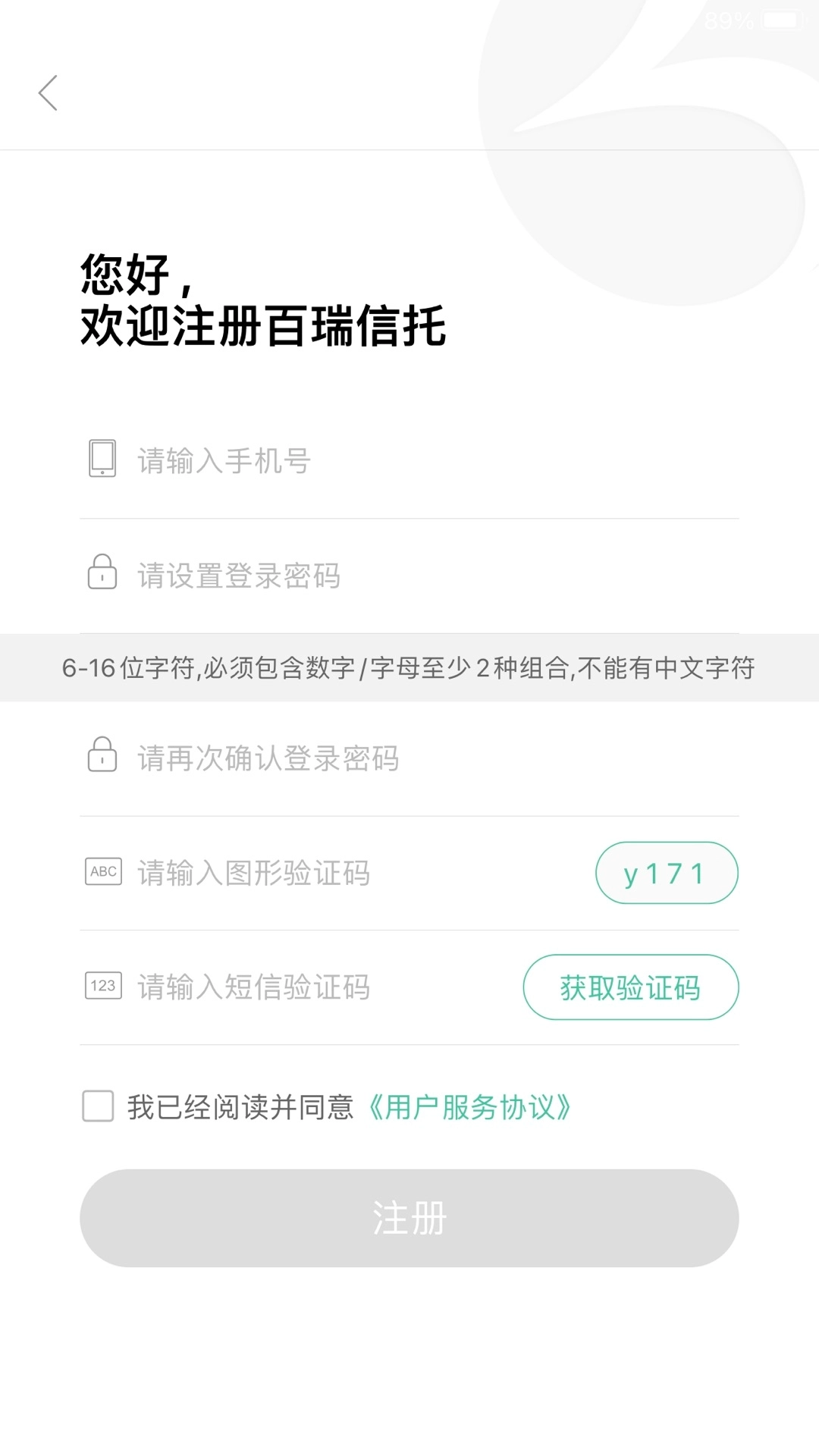Click the password rule hint bar
Screen dimensions: 819x1456
(x=409, y=669)
